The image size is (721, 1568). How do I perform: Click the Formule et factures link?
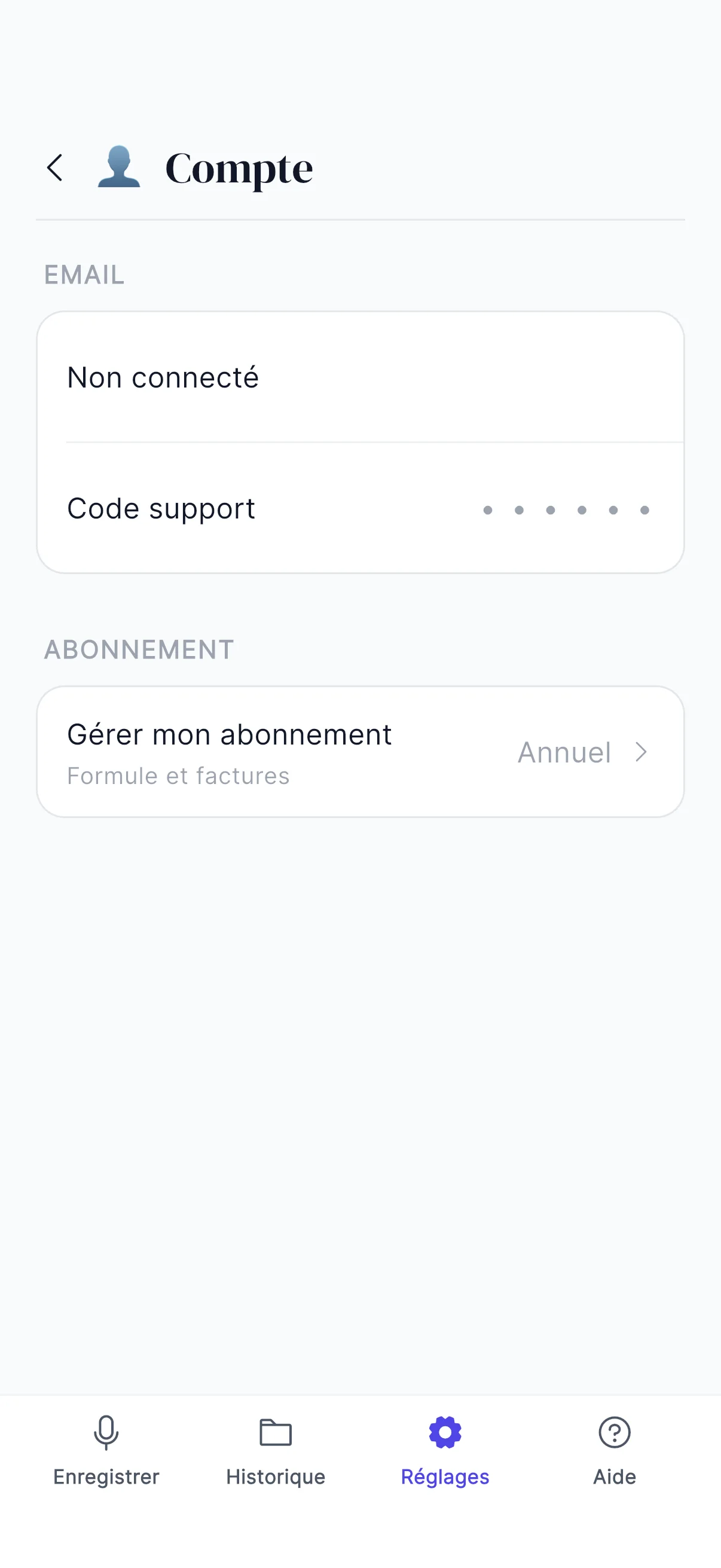click(x=178, y=775)
